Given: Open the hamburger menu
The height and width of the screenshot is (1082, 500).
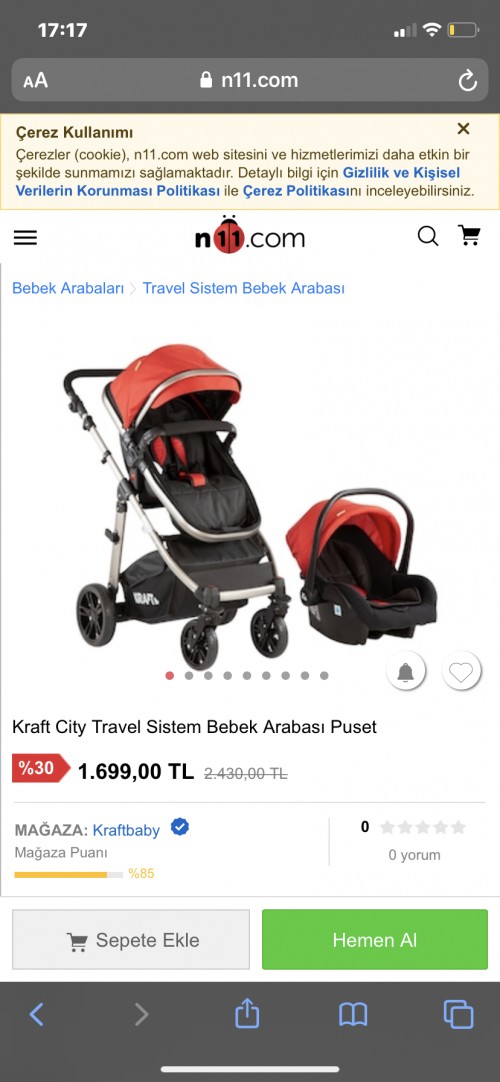Looking at the screenshot, I should point(26,237).
